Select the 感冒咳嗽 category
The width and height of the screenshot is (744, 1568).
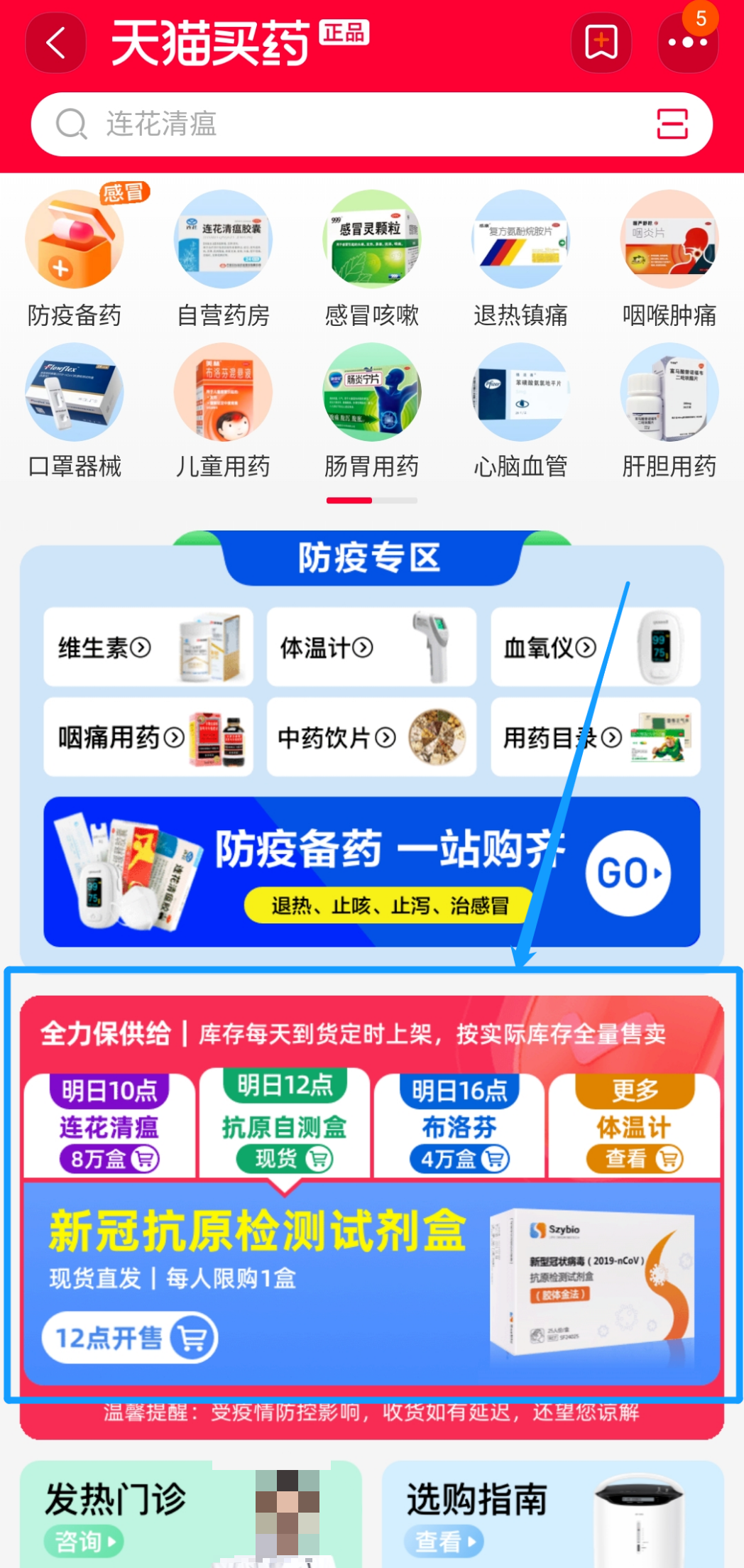pos(372,258)
